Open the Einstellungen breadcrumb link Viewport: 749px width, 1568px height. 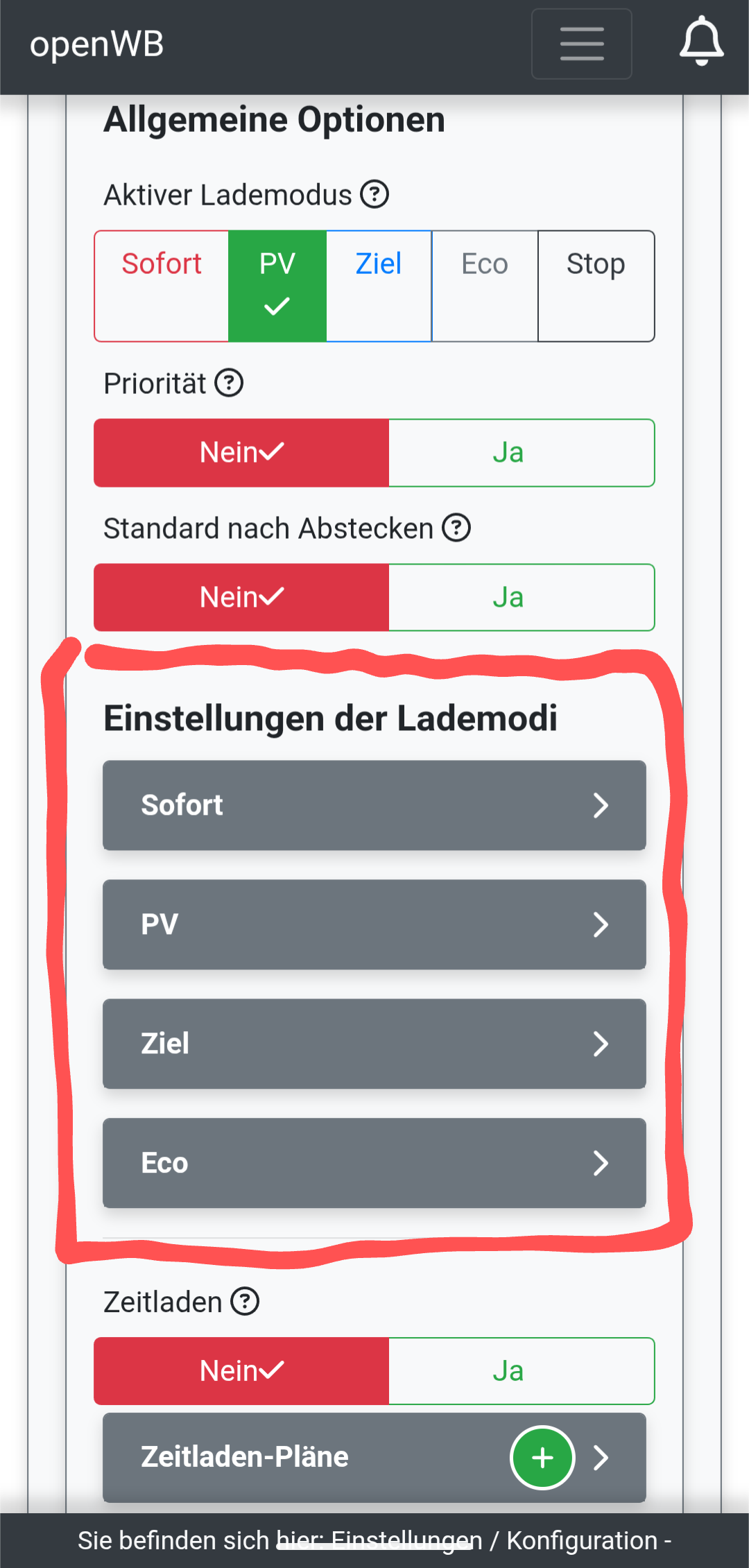coord(406,1540)
